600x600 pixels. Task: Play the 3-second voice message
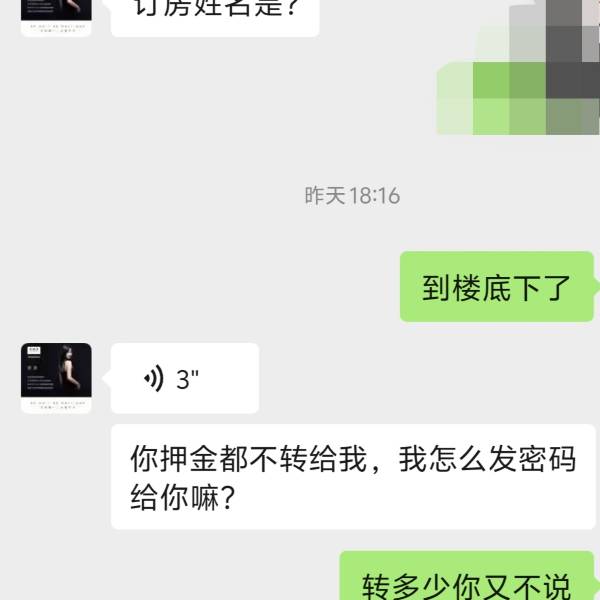(184, 379)
